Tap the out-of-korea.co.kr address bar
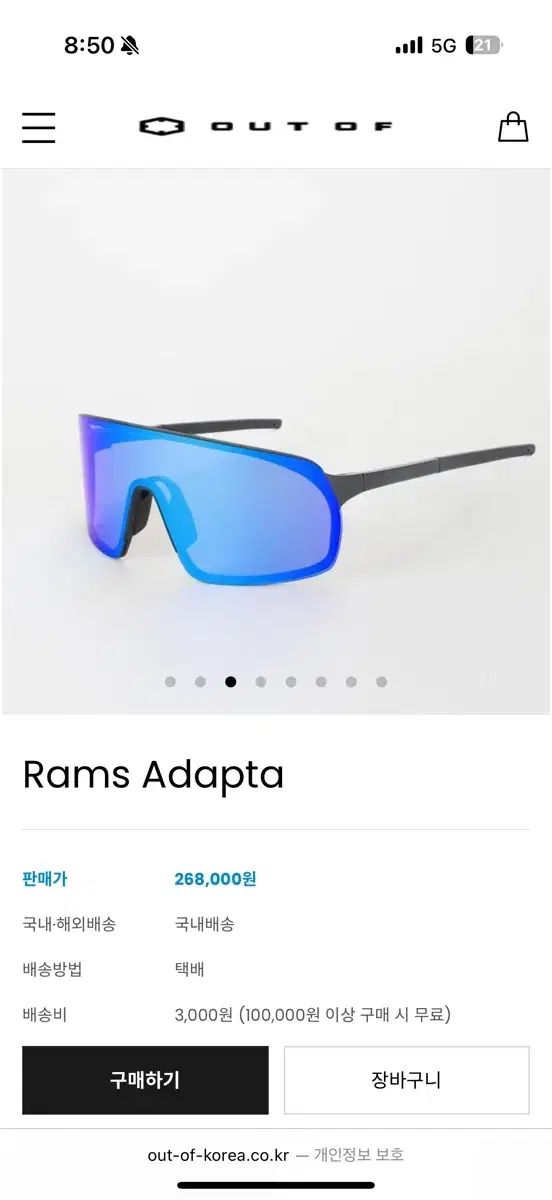Image resolution: width=552 pixels, height=1200 pixels. (276, 1155)
